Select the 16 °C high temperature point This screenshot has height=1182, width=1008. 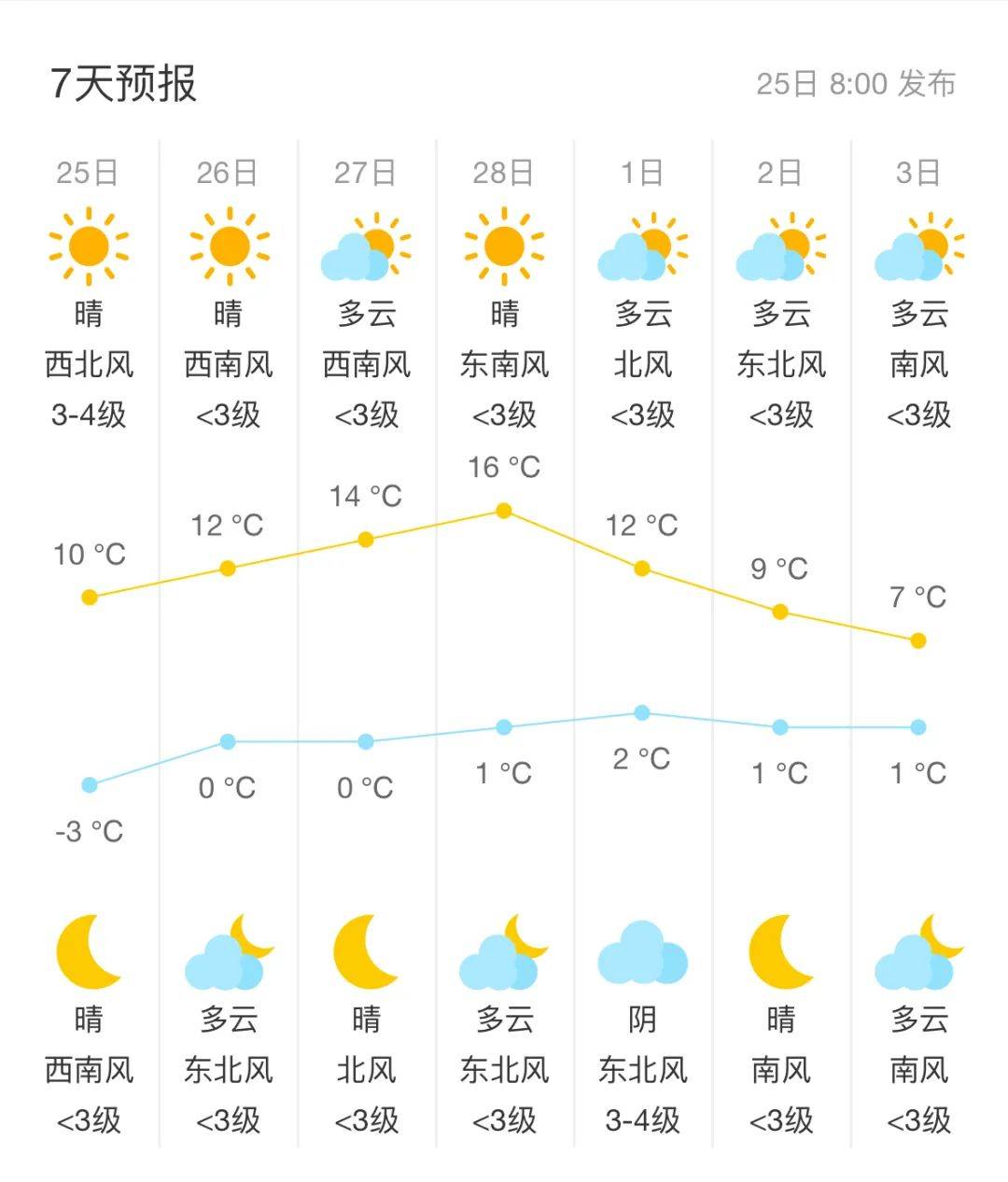[x=504, y=510]
